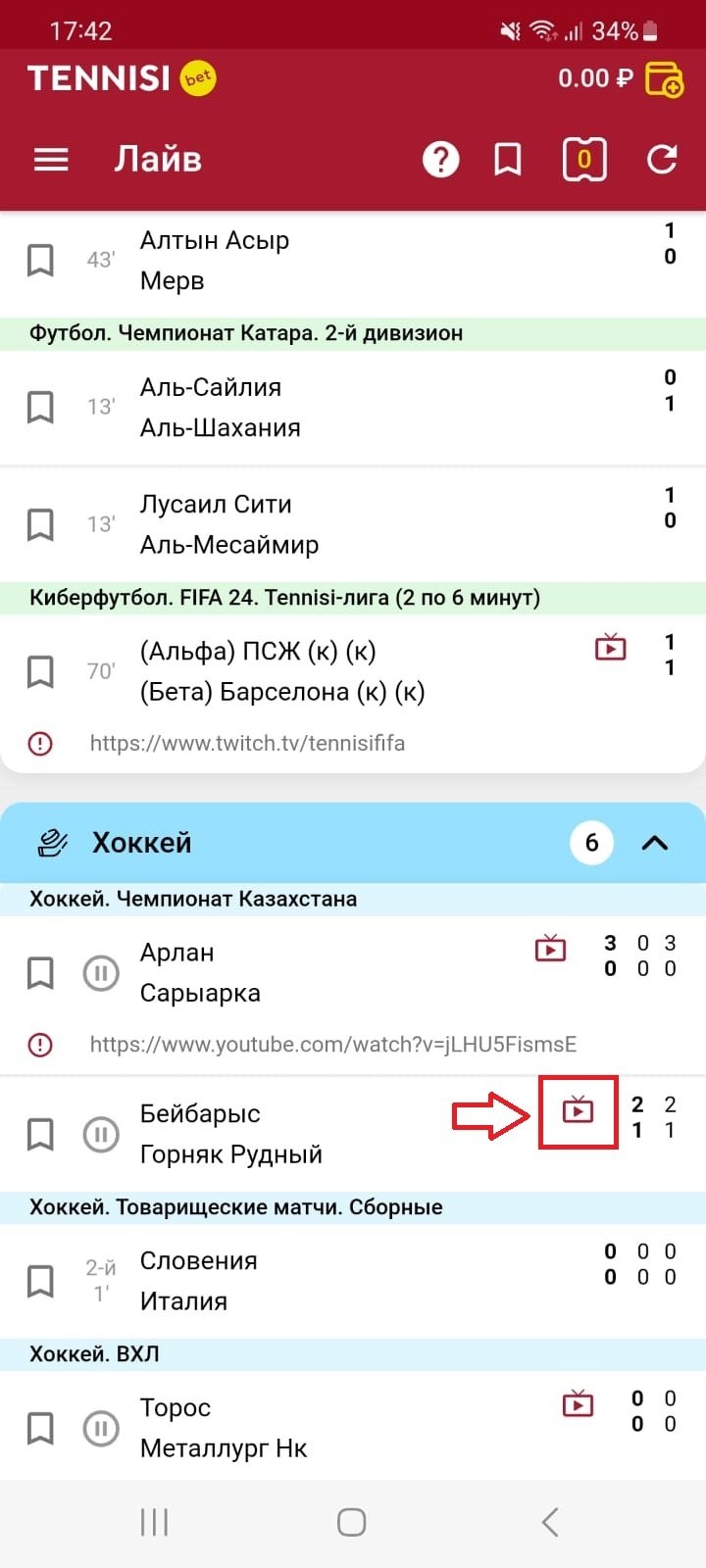
Task: Open the twitch.tv/tennisififa stream link
Action: click(247, 743)
